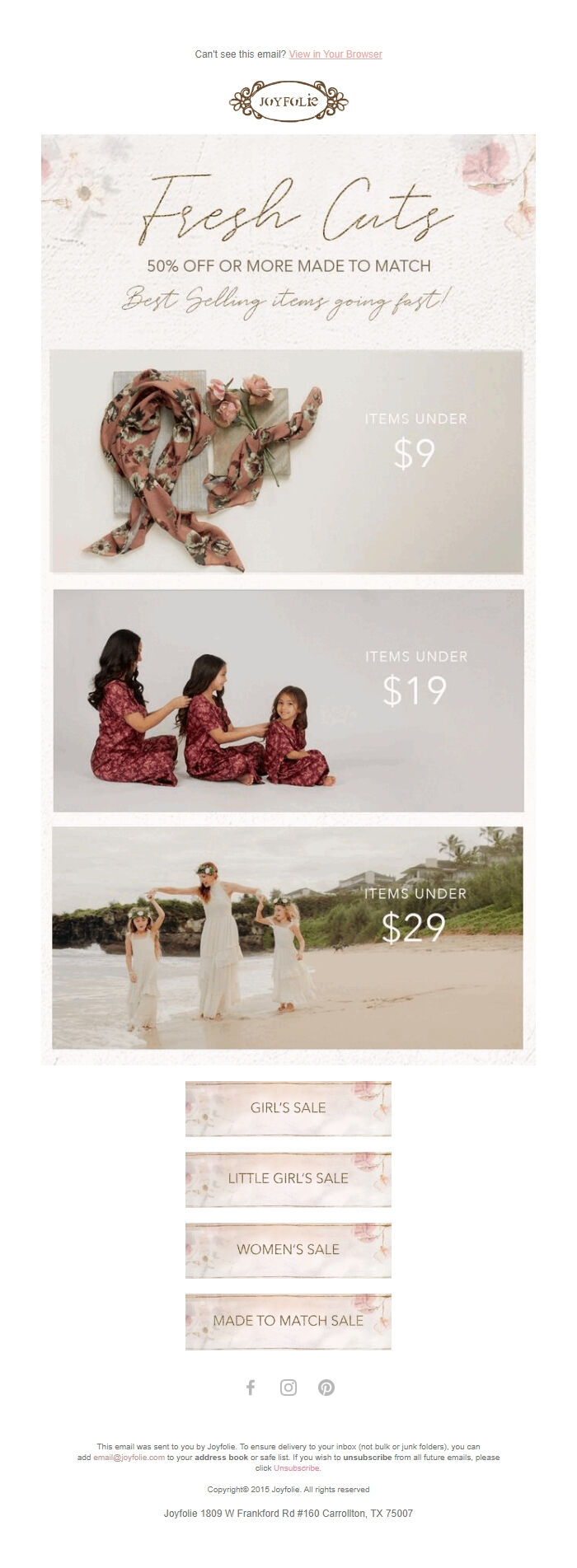This screenshot has height=1568, width=577.
Task: Select the Little Girl's Sale button
Action: (x=288, y=1179)
